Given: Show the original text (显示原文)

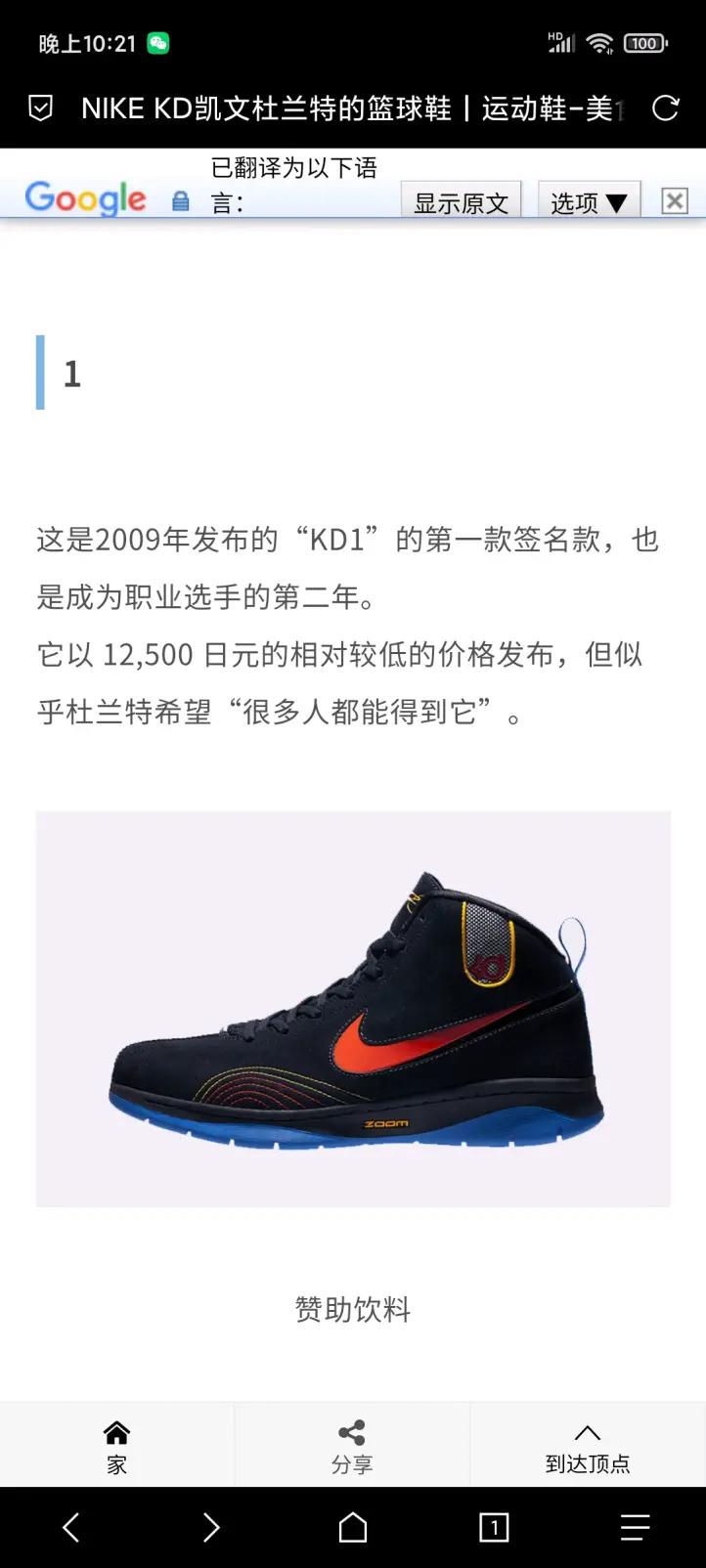Looking at the screenshot, I should tap(461, 202).
